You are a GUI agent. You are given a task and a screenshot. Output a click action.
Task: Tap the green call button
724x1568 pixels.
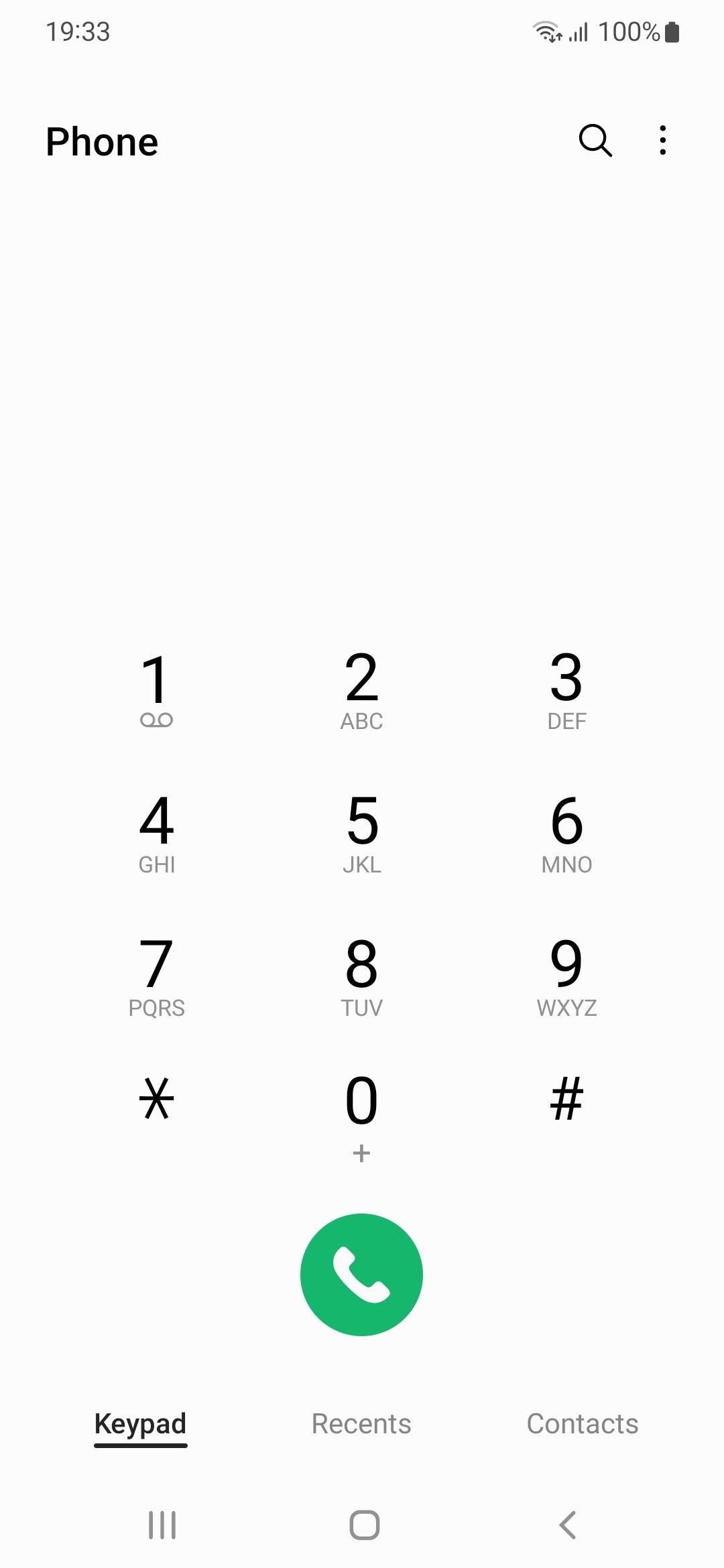362,1275
